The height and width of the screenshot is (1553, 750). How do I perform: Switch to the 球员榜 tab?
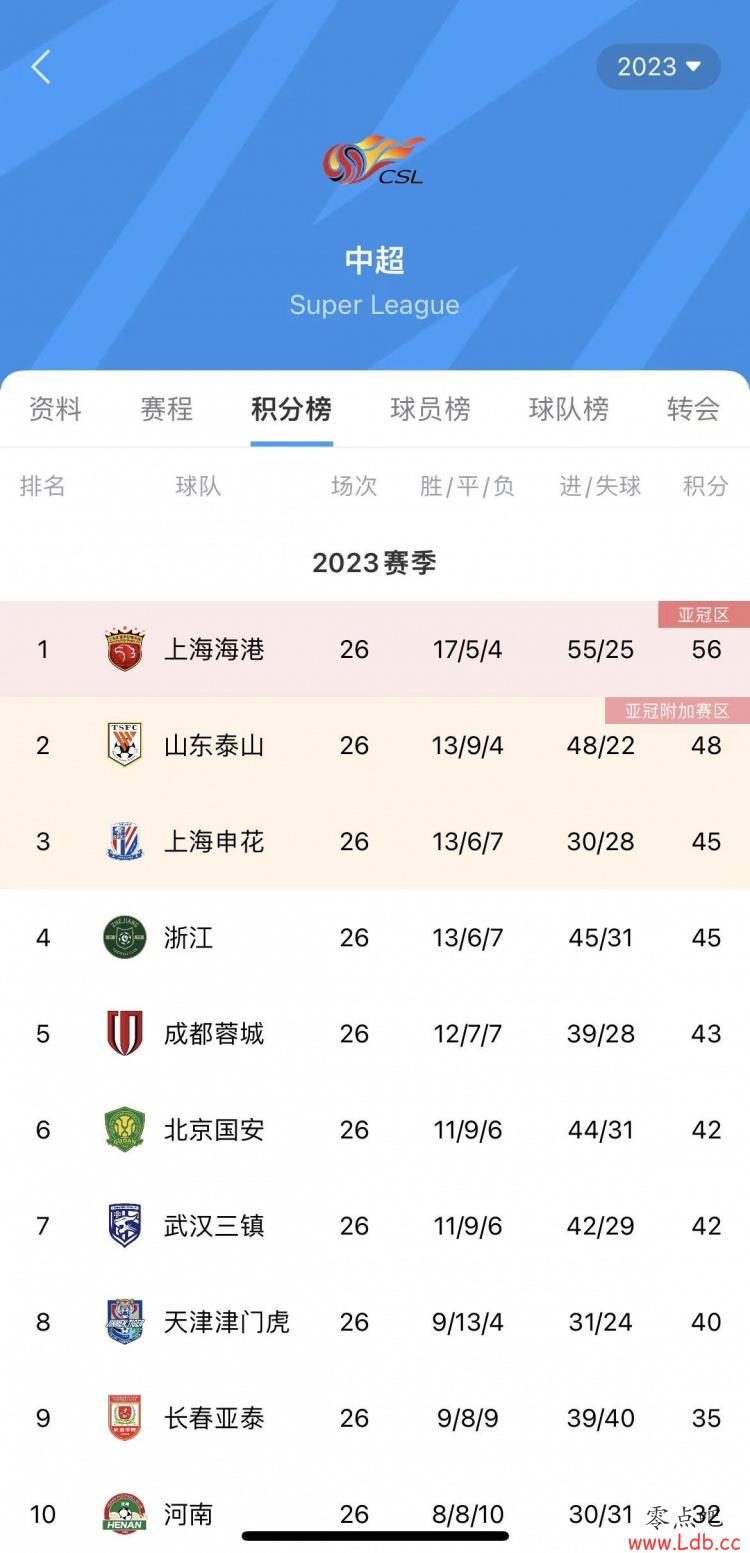[430, 409]
